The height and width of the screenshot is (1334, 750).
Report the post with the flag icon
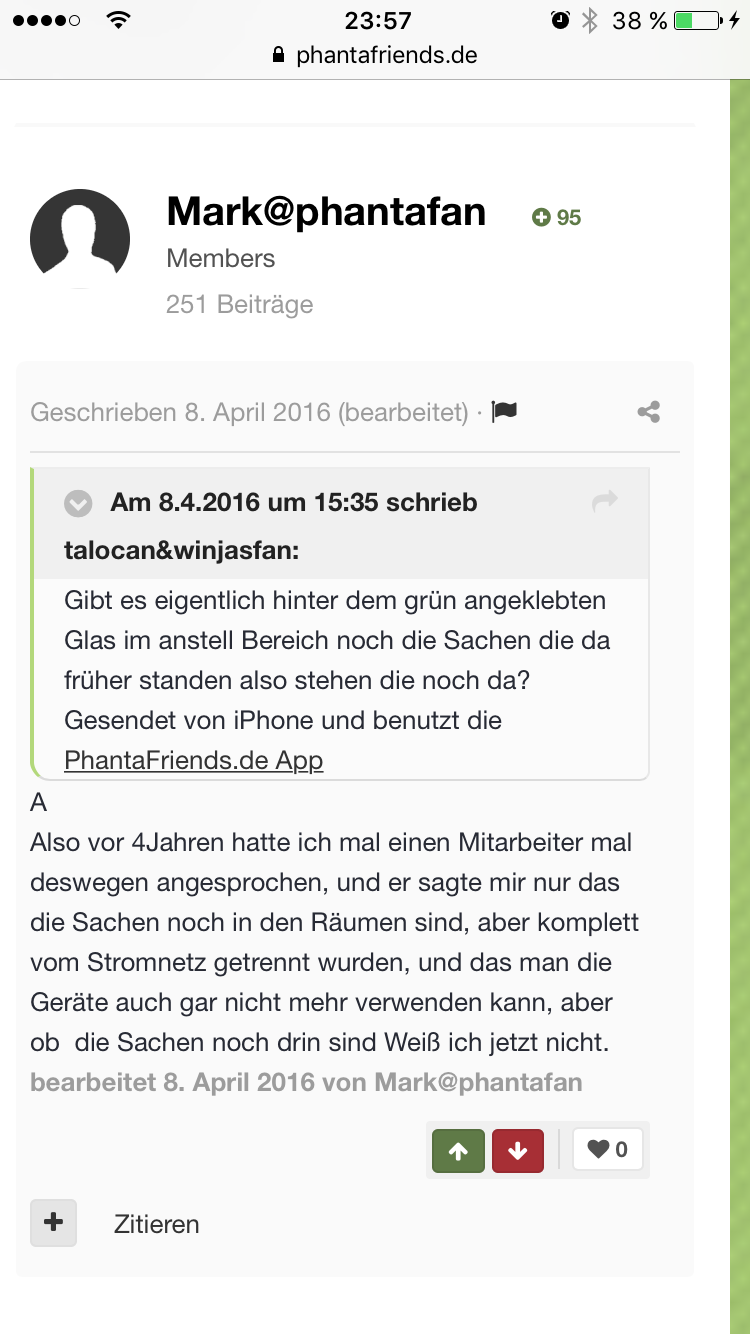504,412
